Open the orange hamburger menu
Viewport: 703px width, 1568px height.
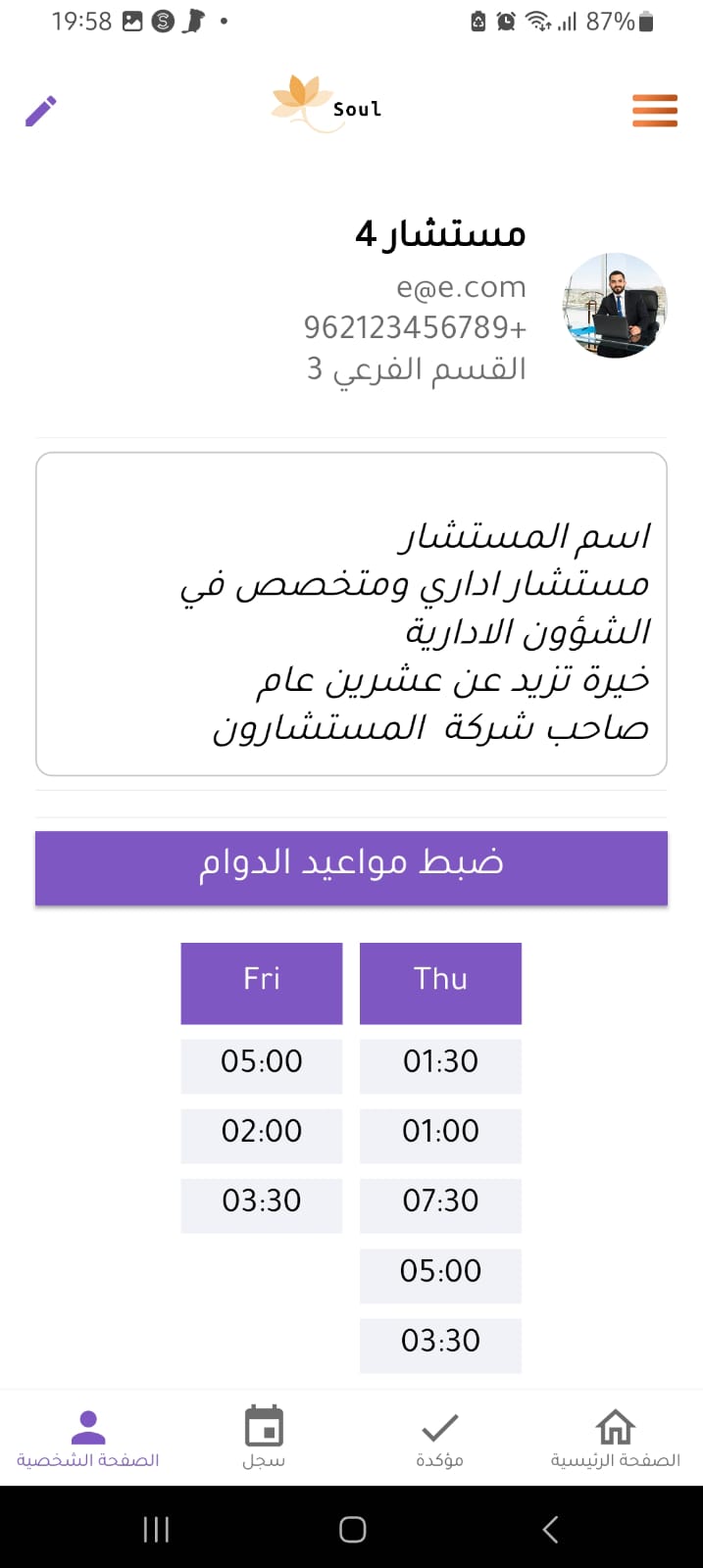tap(654, 110)
